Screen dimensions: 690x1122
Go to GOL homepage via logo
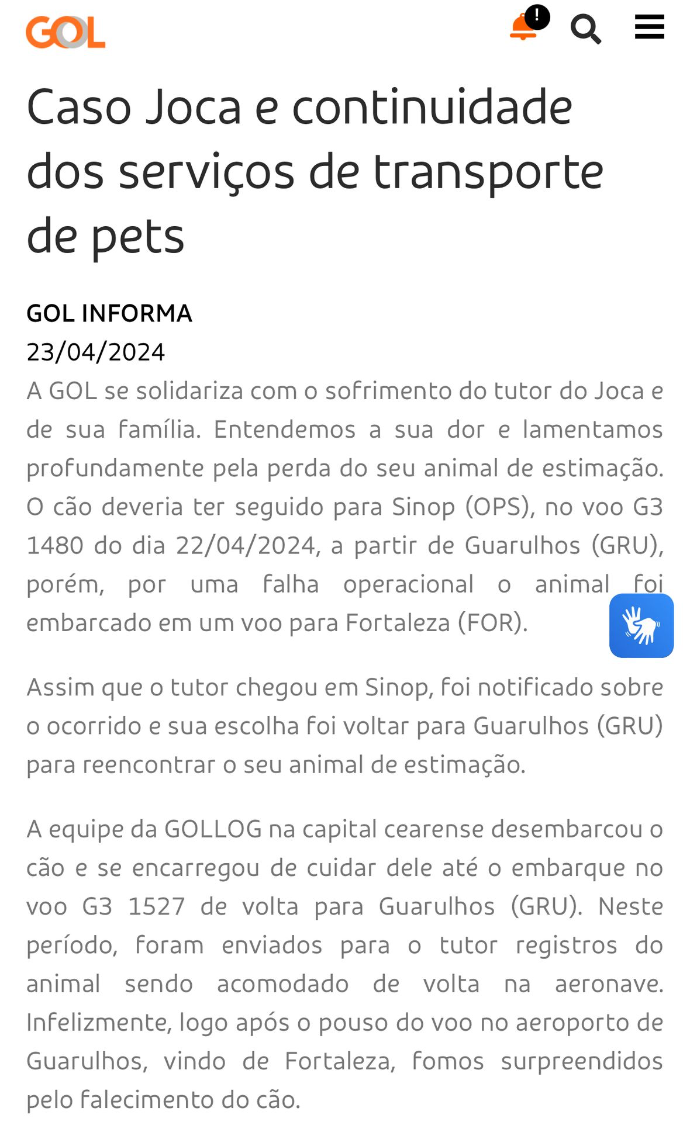pyautogui.click(x=65, y=33)
